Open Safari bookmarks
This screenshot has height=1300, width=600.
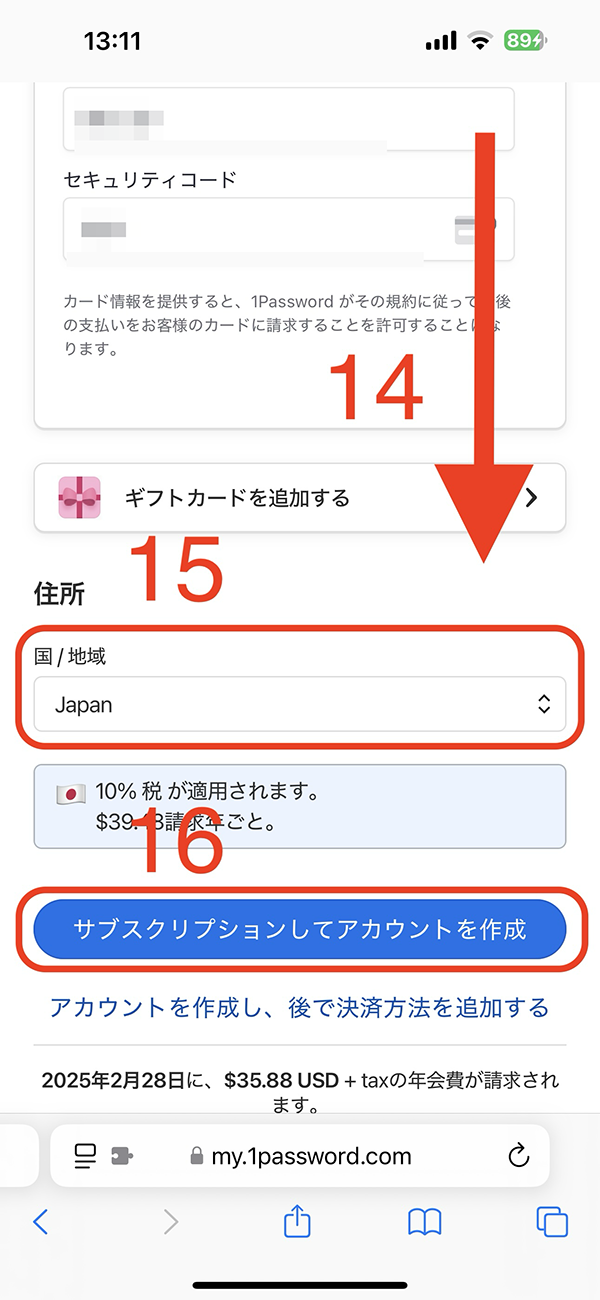pyautogui.click(x=425, y=1221)
